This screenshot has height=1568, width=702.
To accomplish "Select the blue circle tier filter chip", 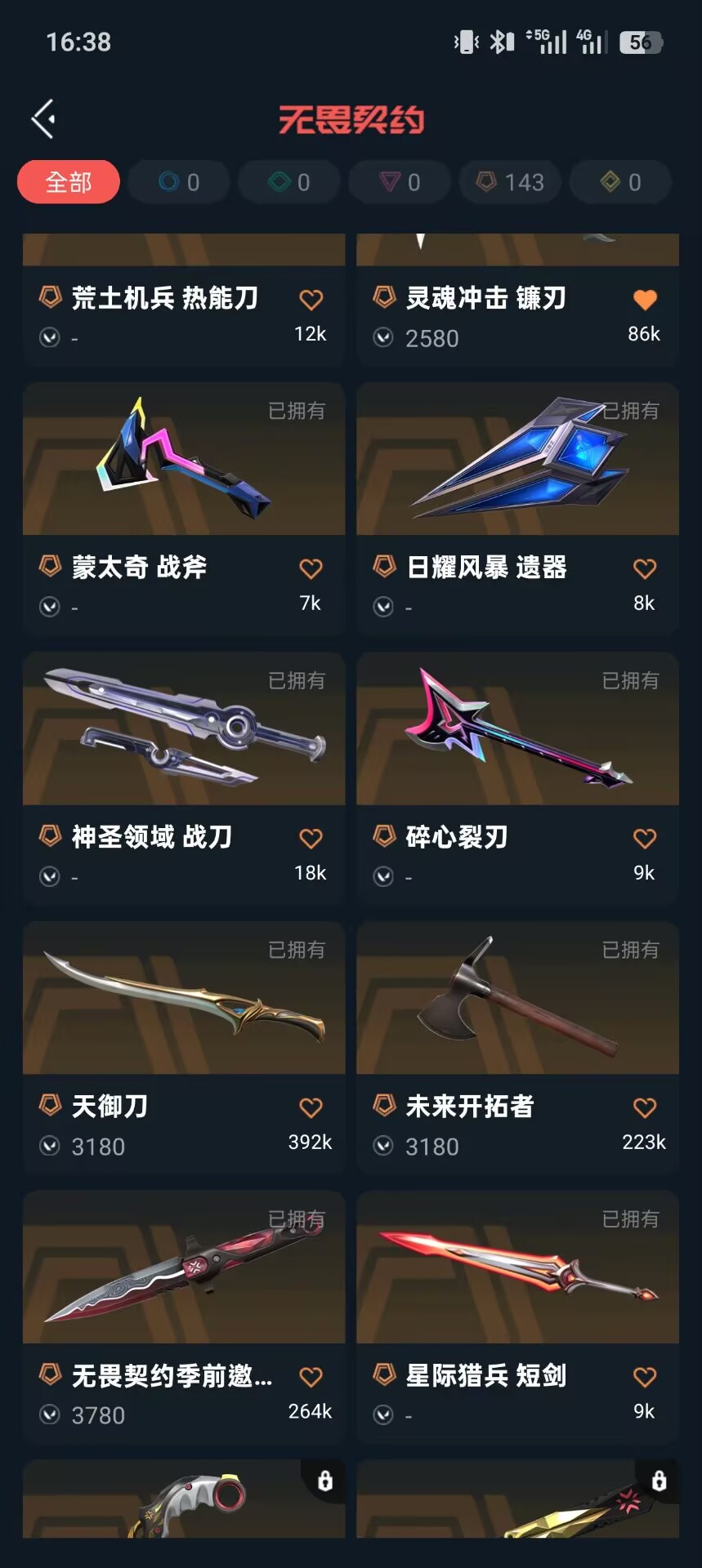I will 179,182.
